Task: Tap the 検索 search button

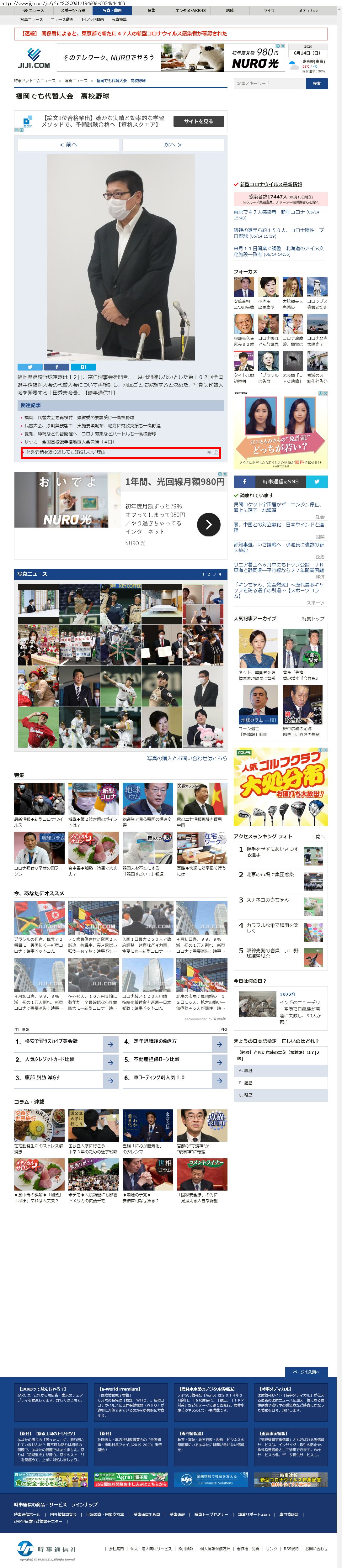Action: pos(316,83)
